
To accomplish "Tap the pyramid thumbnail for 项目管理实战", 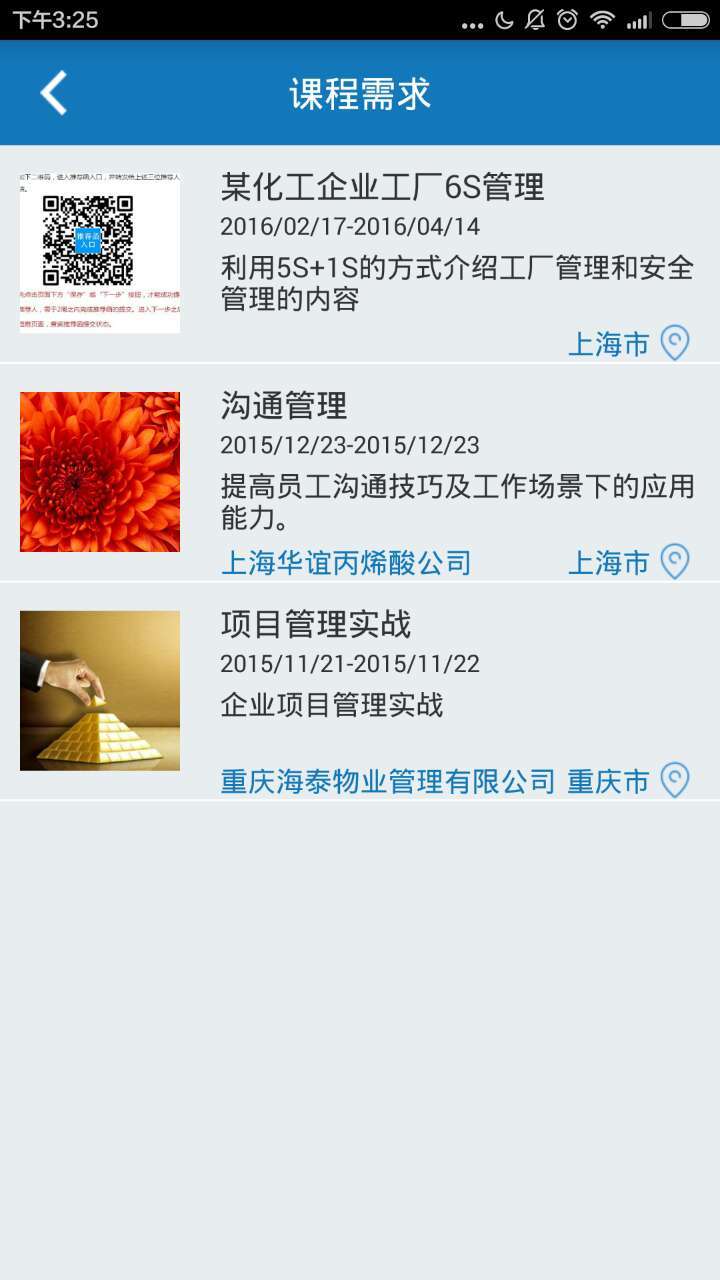I will (x=99, y=689).
